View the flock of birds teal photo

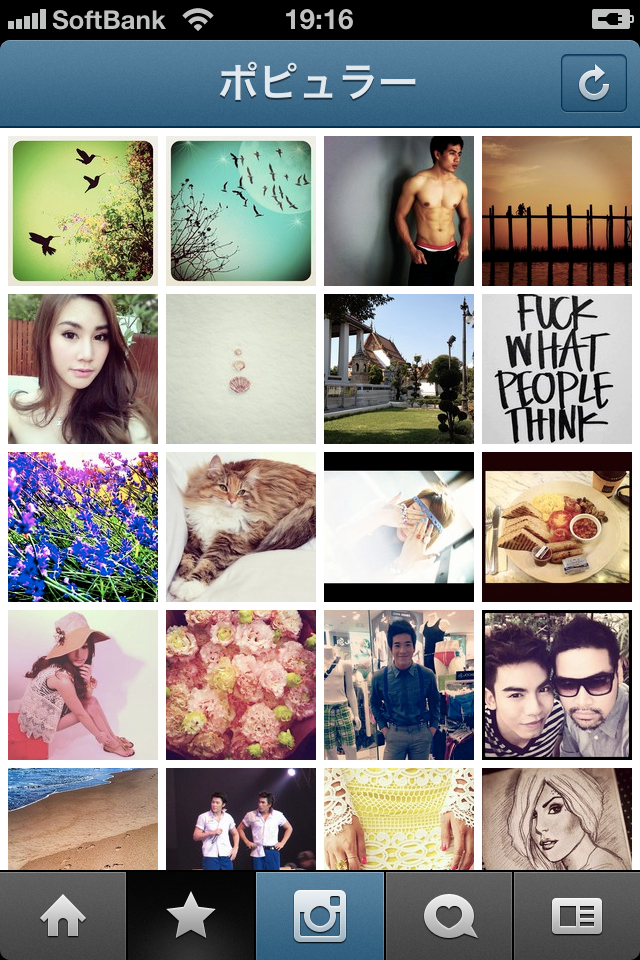point(241,211)
